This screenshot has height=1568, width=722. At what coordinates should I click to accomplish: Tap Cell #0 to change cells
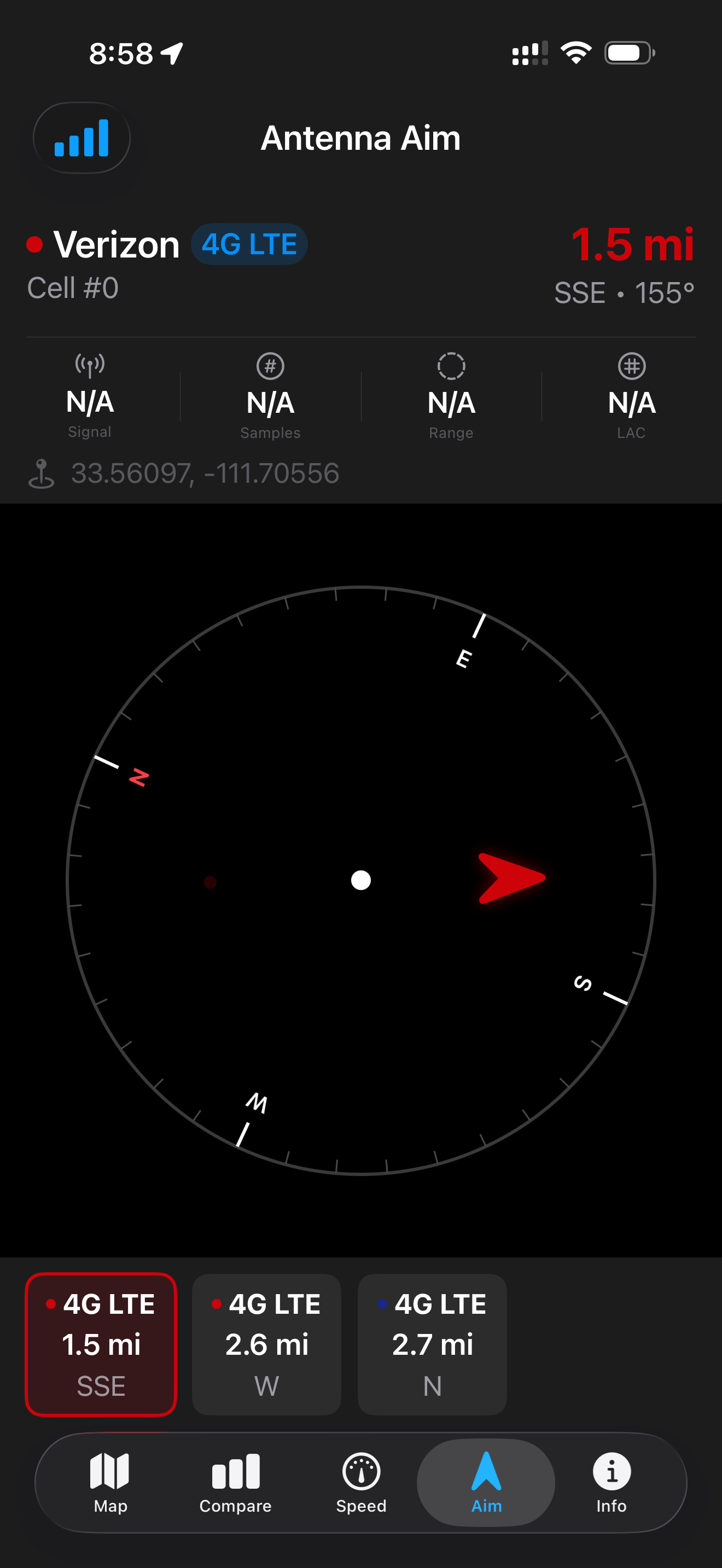[x=72, y=288]
